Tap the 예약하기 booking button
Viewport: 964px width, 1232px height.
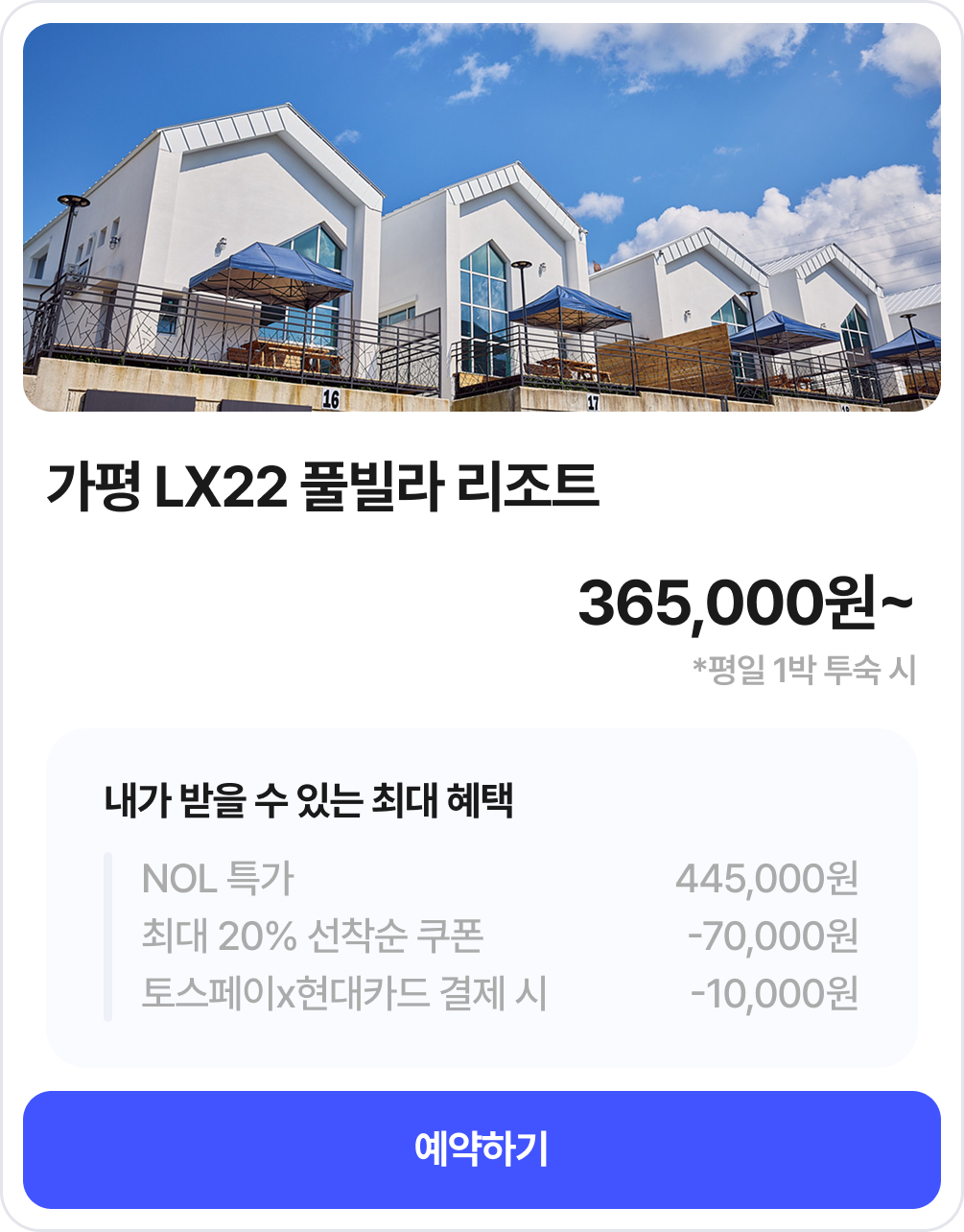[x=482, y=1149]
